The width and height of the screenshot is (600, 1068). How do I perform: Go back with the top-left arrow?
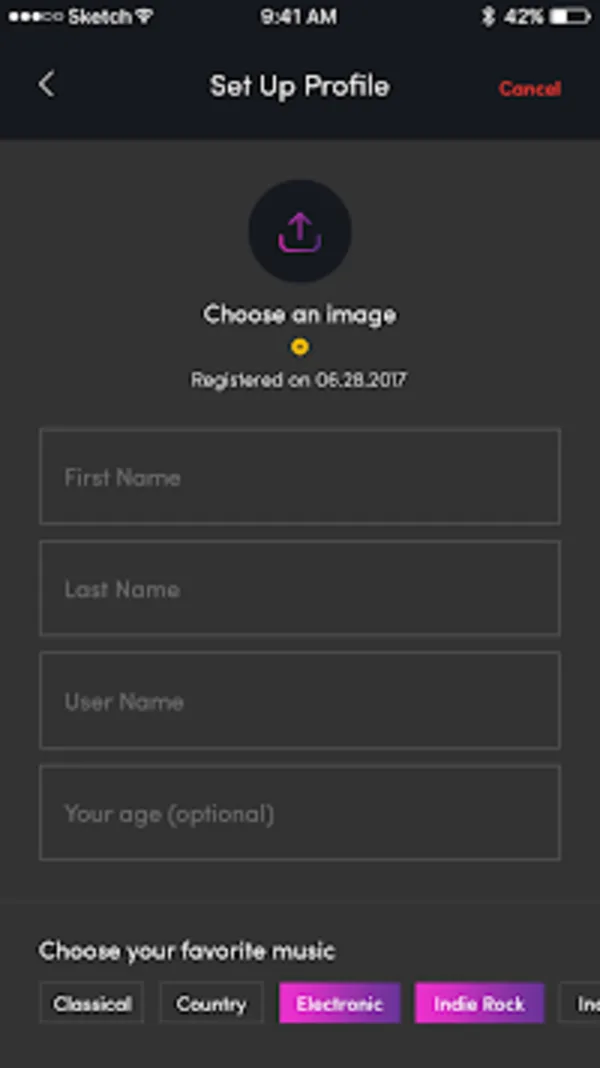pos(46,85)
